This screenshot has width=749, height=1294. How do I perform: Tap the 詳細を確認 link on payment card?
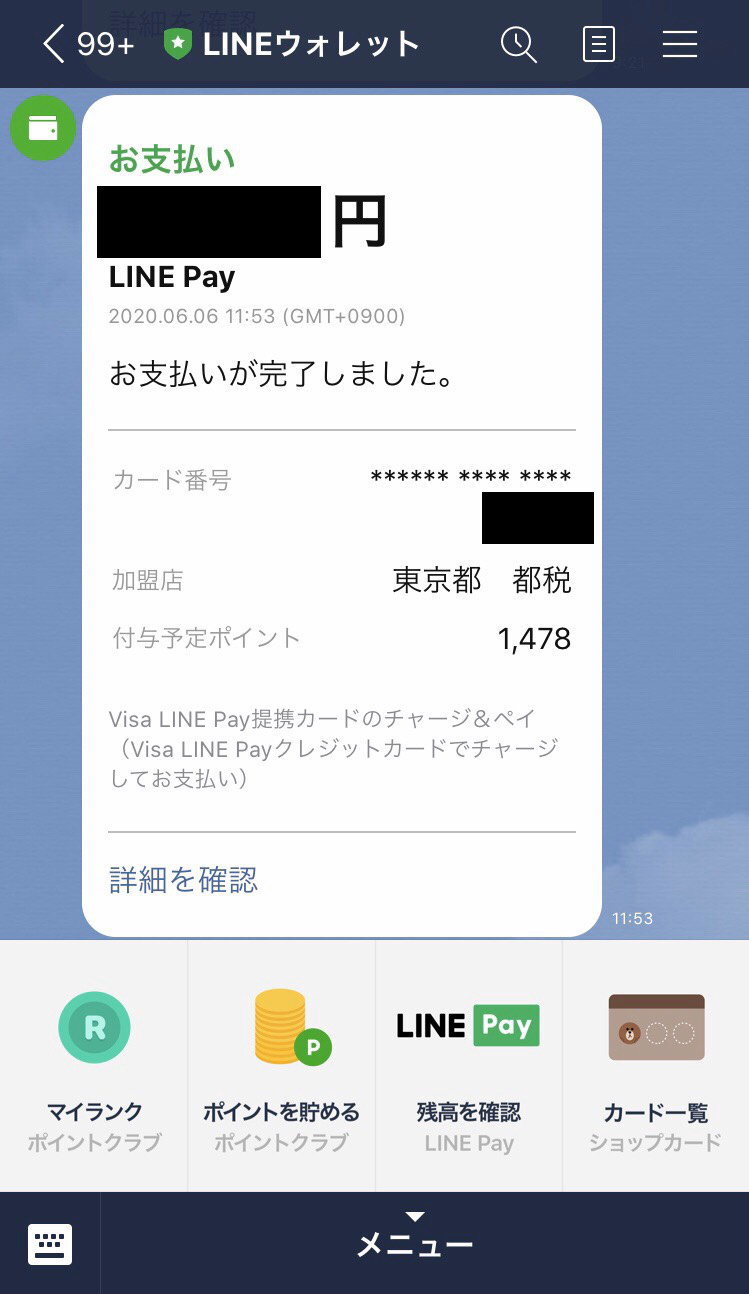click(184, 880)
